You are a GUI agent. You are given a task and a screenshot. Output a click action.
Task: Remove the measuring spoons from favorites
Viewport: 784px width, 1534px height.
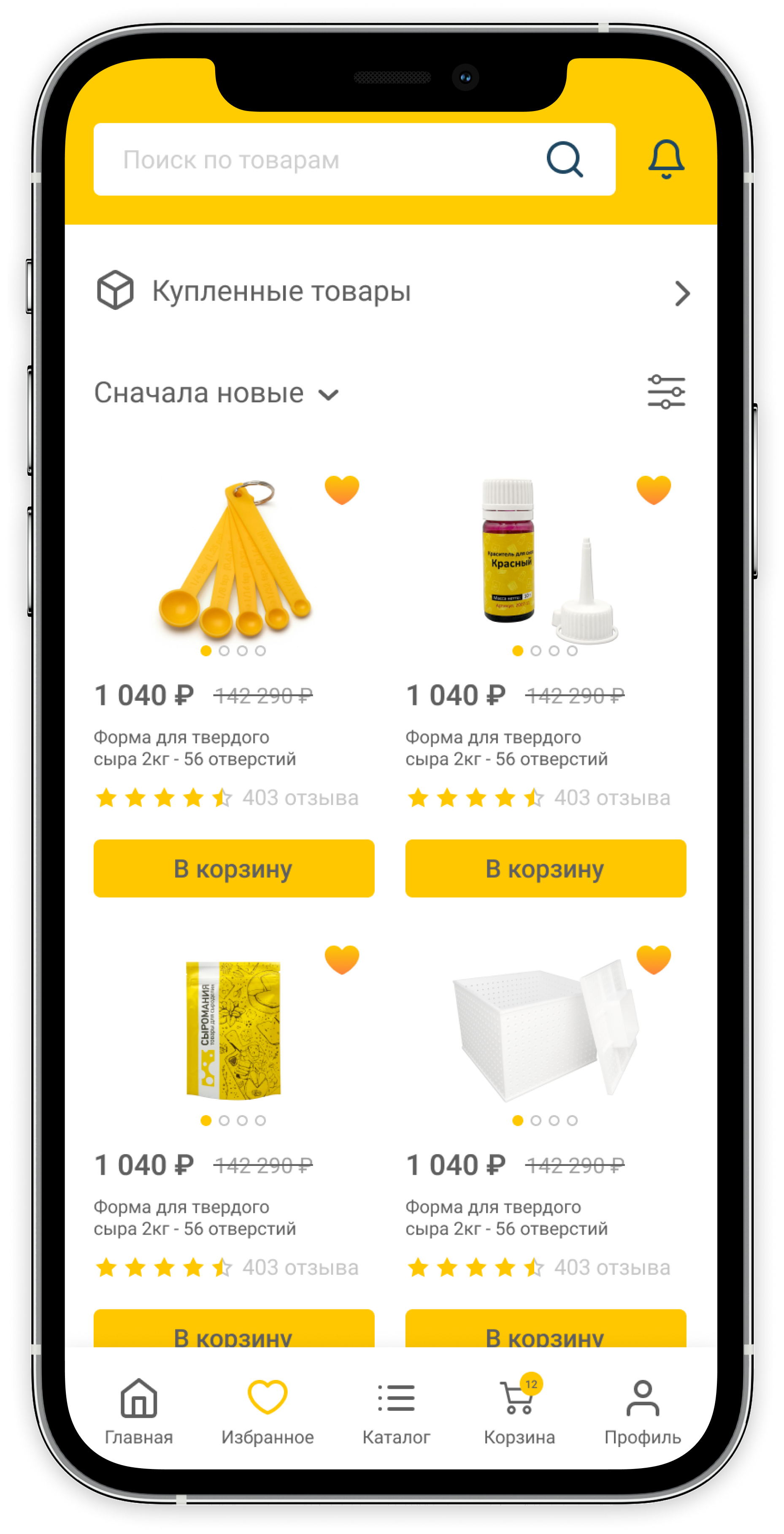tap(342, 490)
